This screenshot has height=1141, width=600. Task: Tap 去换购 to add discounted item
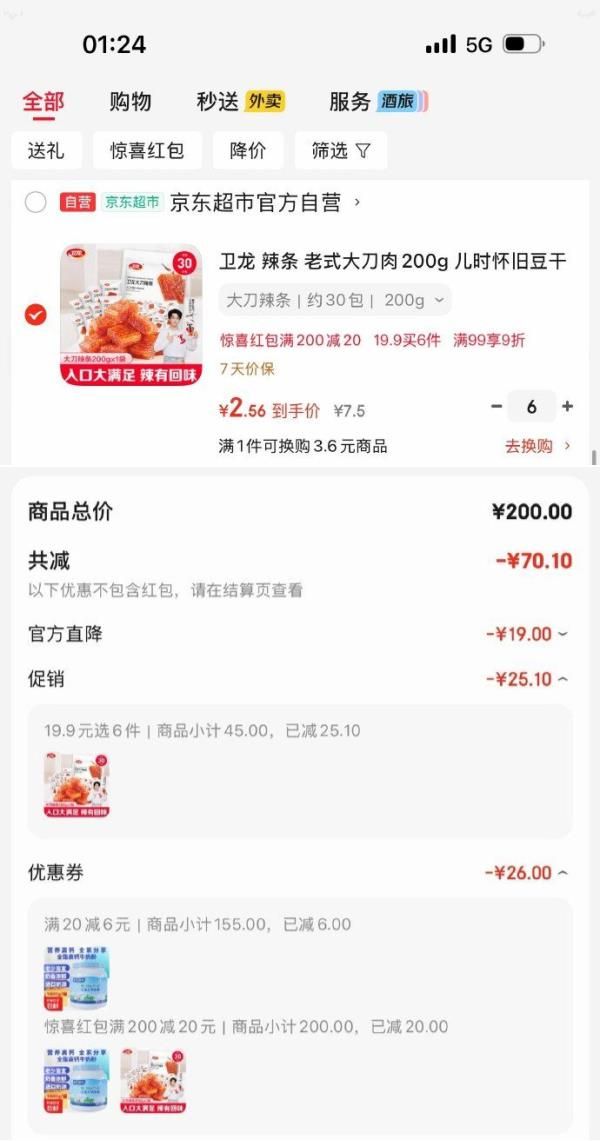[x=537, y=446]
